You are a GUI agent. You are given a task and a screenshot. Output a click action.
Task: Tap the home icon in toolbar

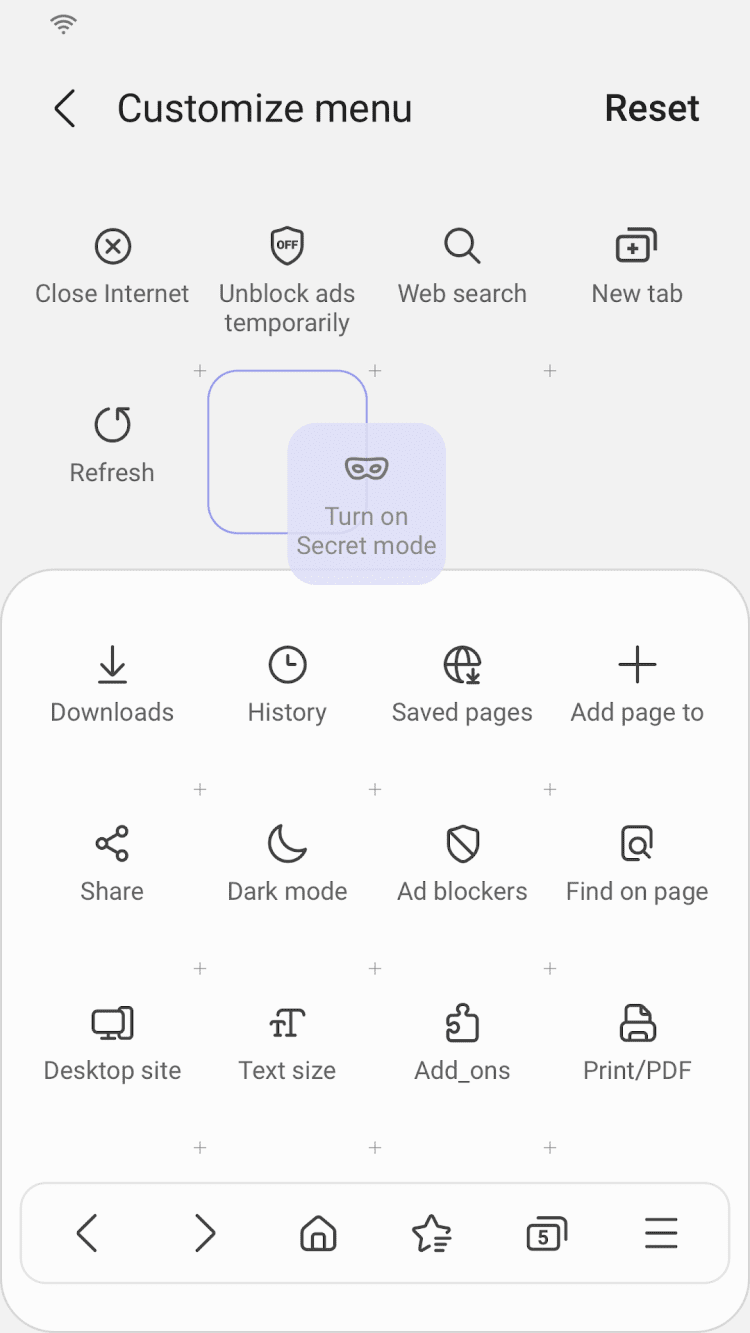318,1233
